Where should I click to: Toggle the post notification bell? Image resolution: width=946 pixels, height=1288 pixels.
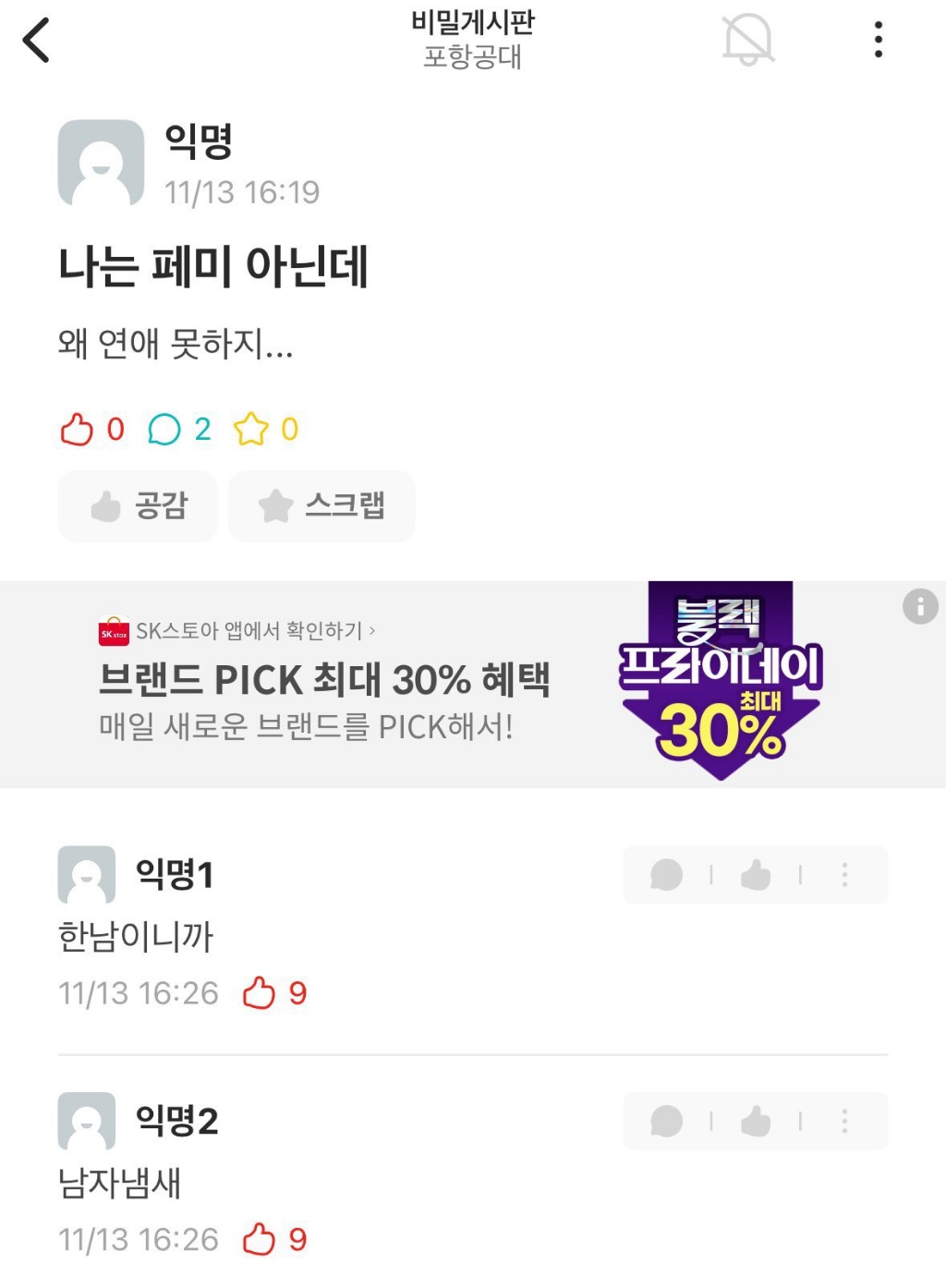tap(747, 40)
